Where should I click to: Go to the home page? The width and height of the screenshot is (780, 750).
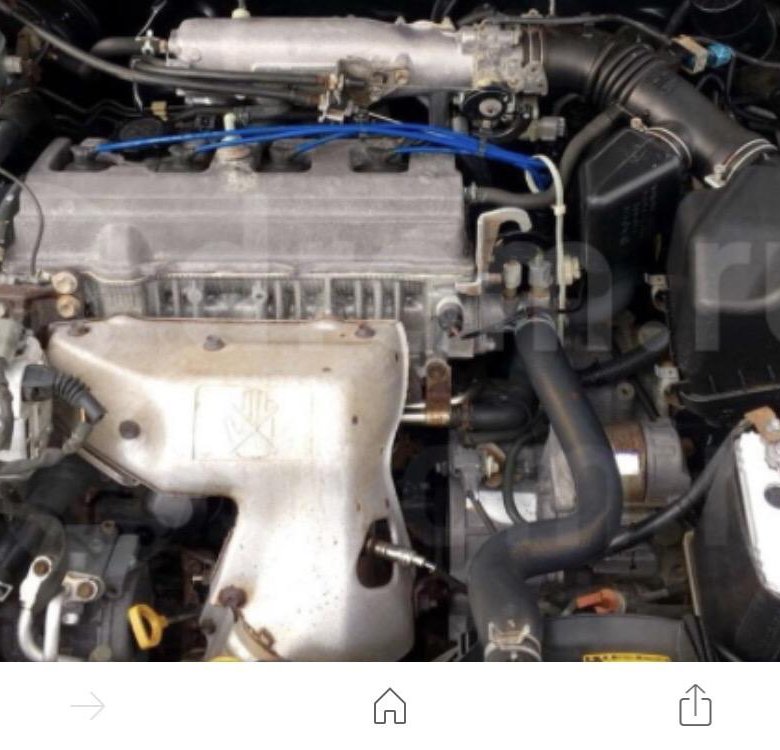390,707
